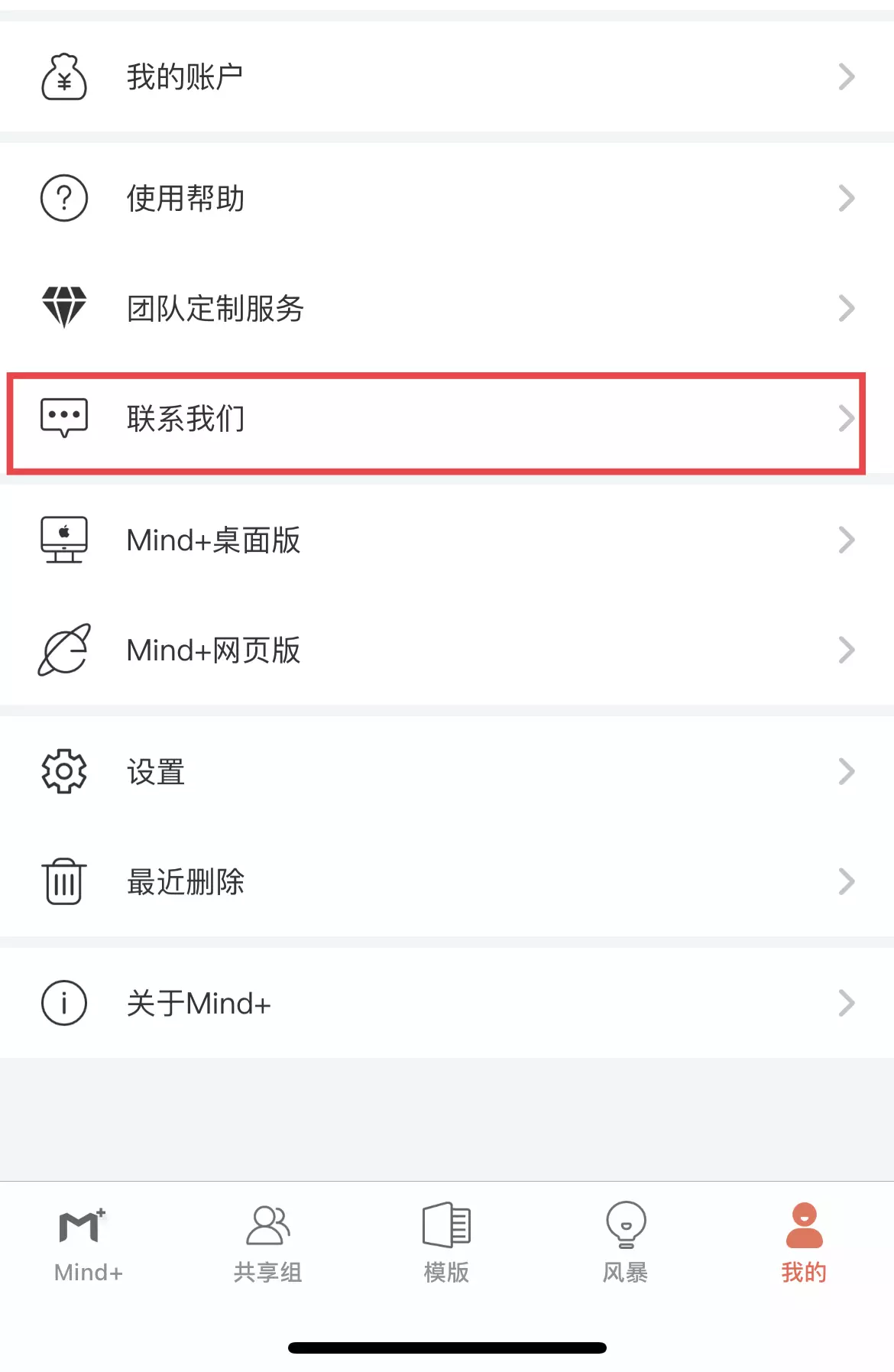This screenshot has height=1372, width=894.
Task: Select the 我的 profile tab
Action: click(x=804, y=1244)
